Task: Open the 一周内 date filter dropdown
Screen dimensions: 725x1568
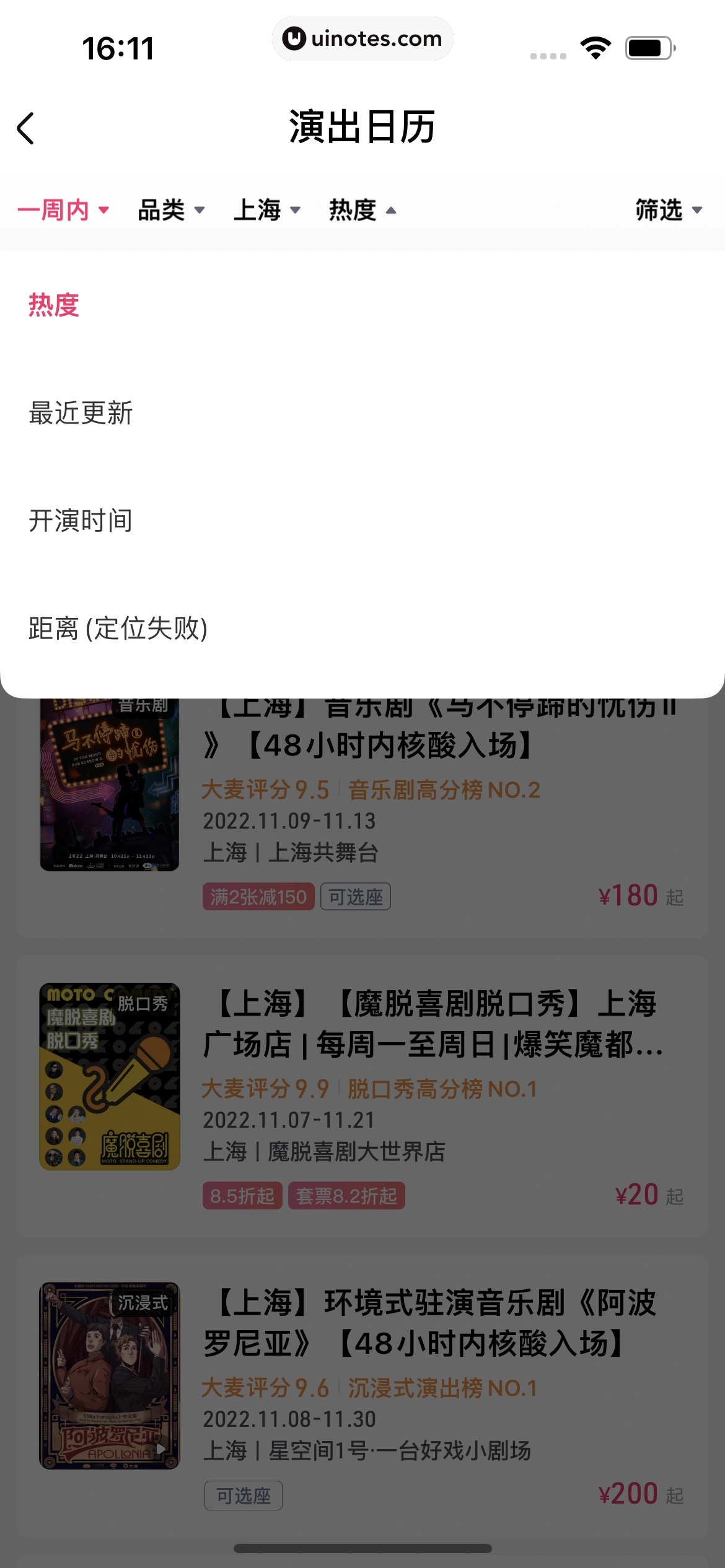Action: (x=63, y=211)
